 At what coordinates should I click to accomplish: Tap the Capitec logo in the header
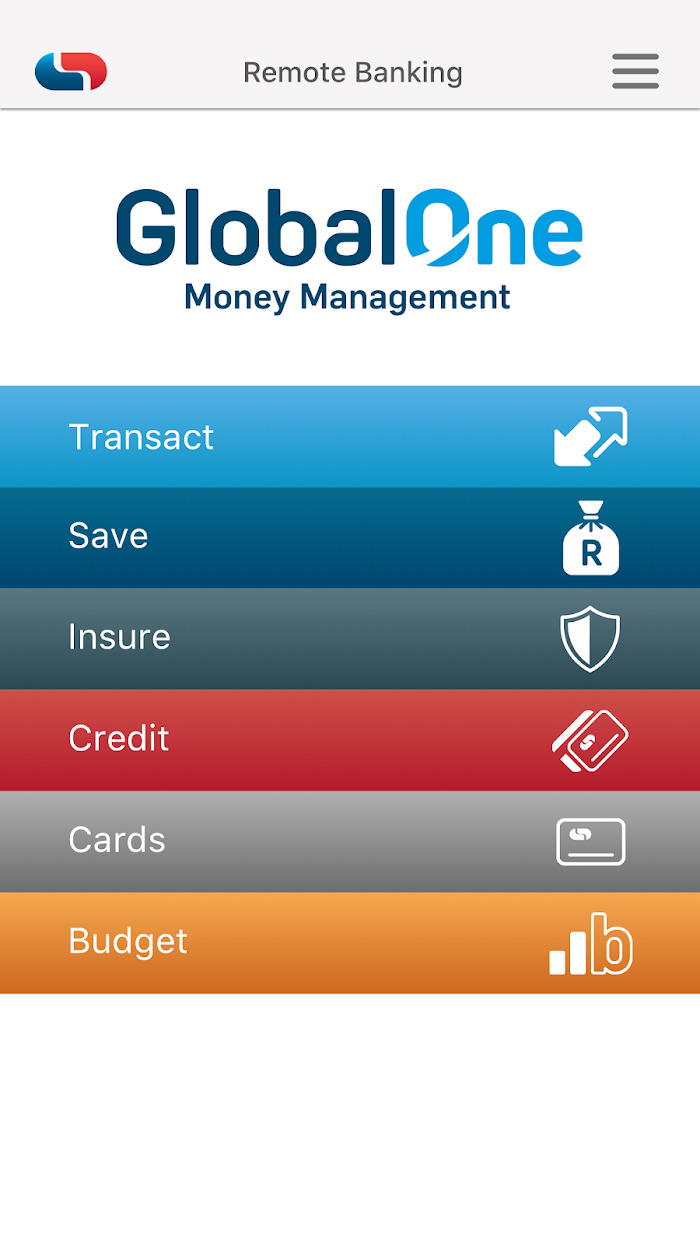click(71, 72)
